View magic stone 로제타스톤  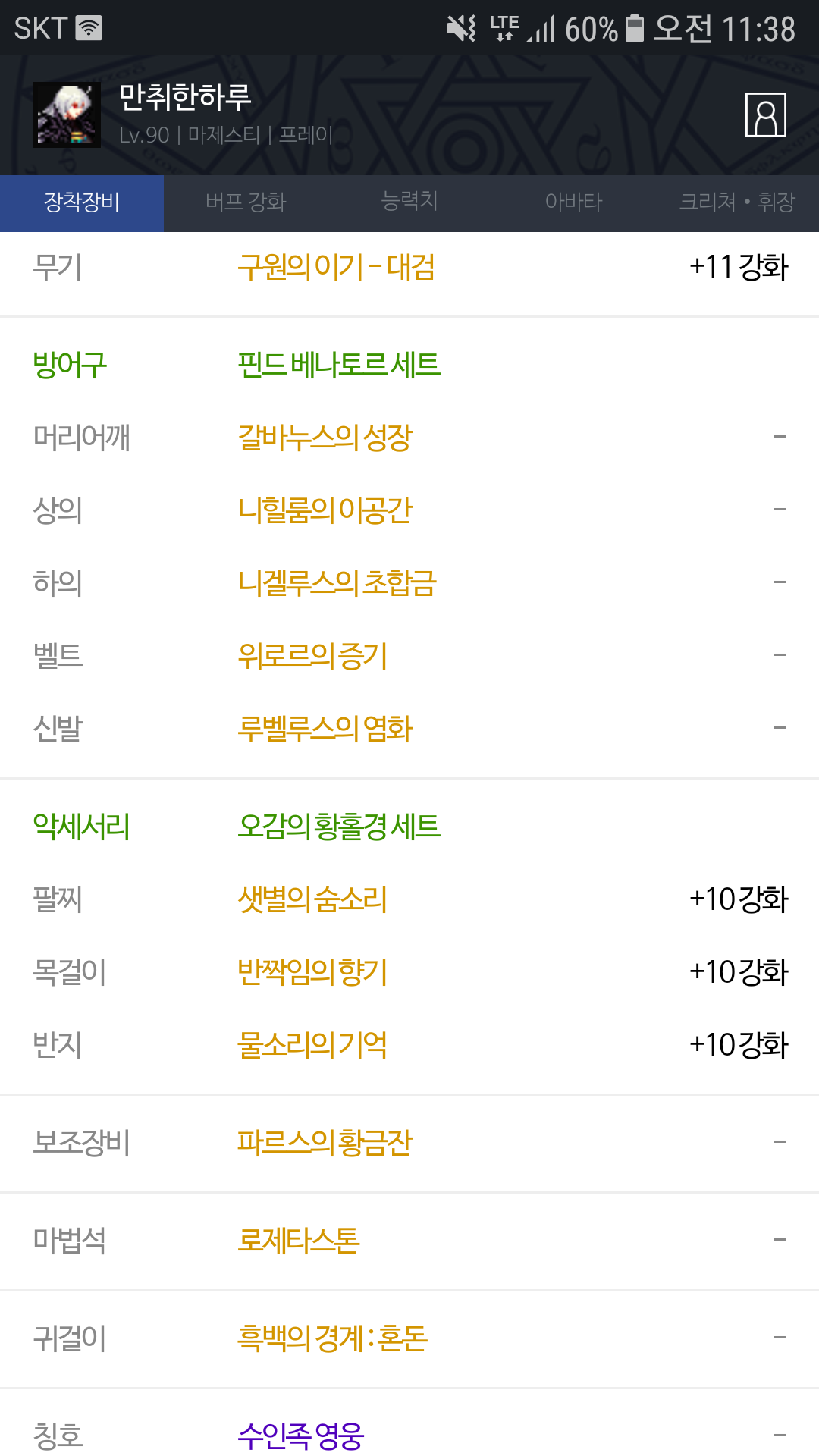click(298, 1241)
